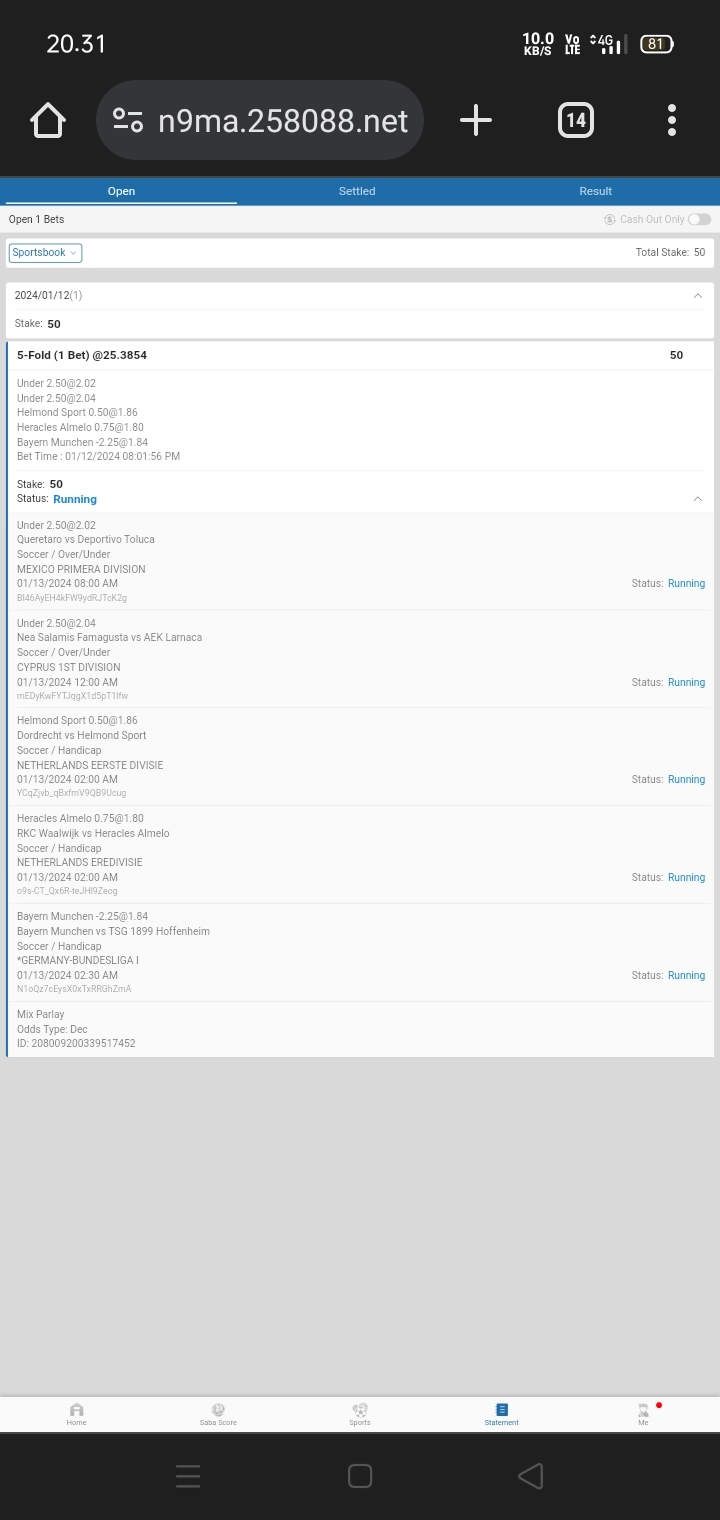Open the recent apps view
Image resolution: width=720 pixels, height=1520 pixels.
pos(188,1476)
